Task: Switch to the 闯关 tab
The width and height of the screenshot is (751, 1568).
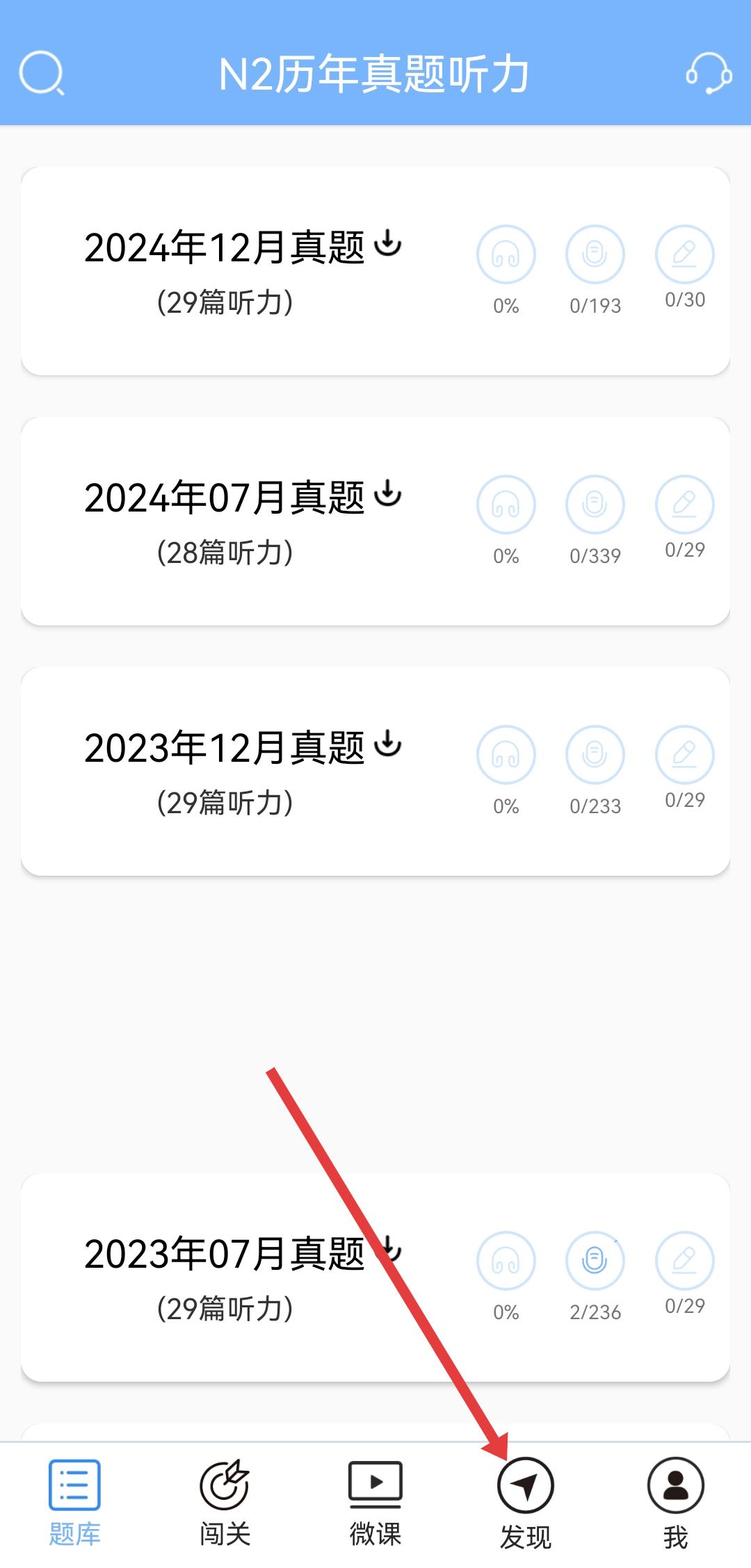Action: (x=225, y=1501)
